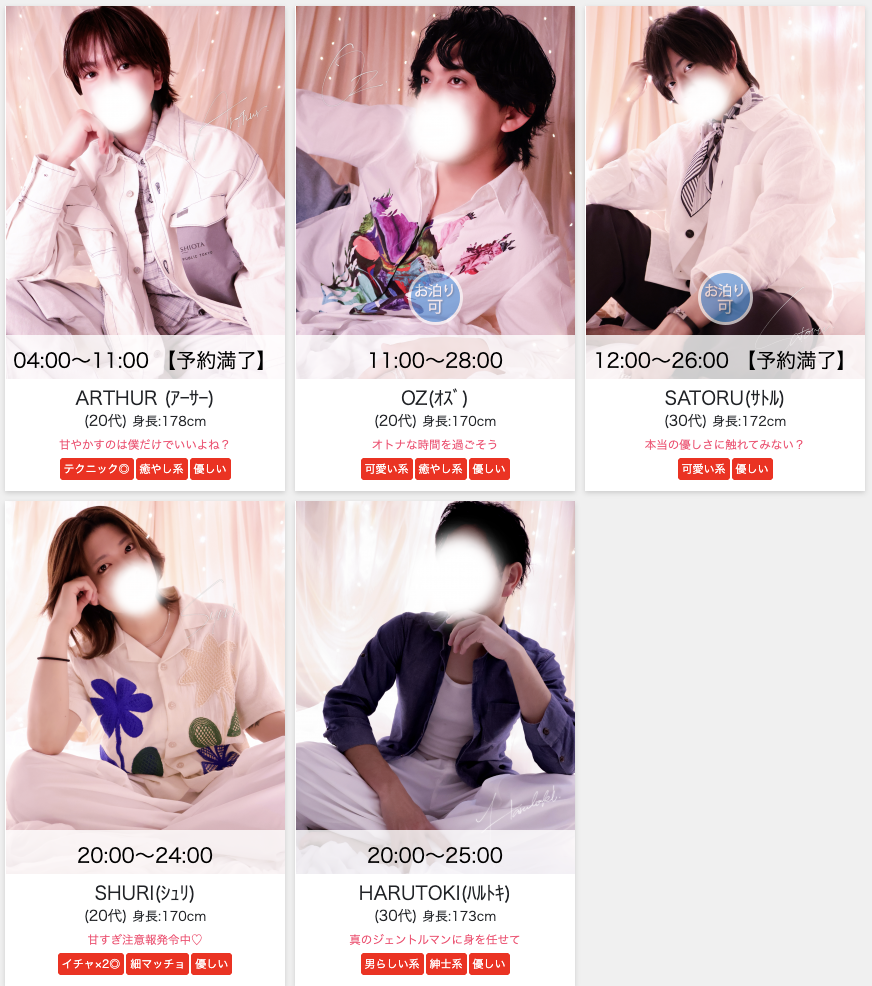Image resolution: width=872 pixels, height=986 pixels.
Task: Tap the 紳士系 tag under HARUTOKI
Action: coord(446,964)
